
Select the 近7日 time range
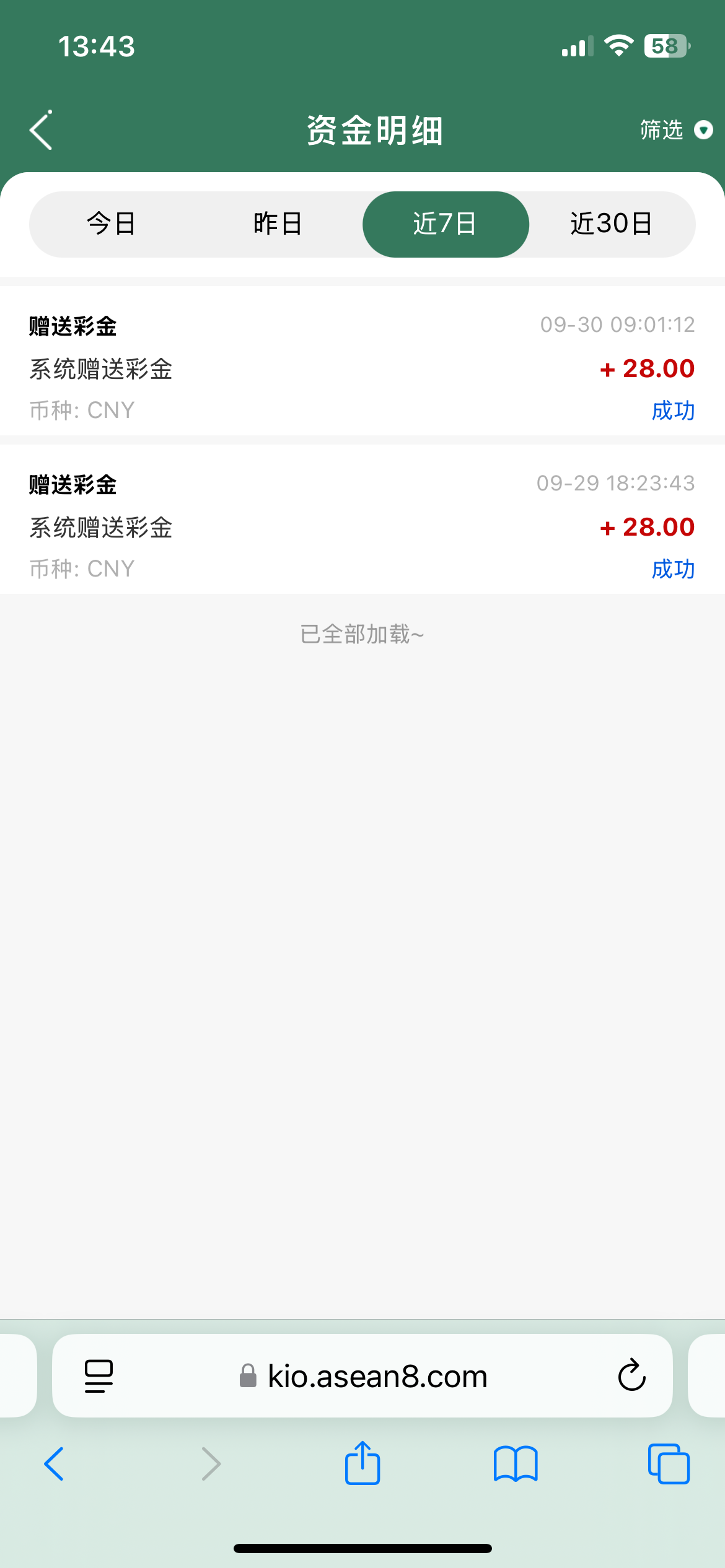point(445,224)
